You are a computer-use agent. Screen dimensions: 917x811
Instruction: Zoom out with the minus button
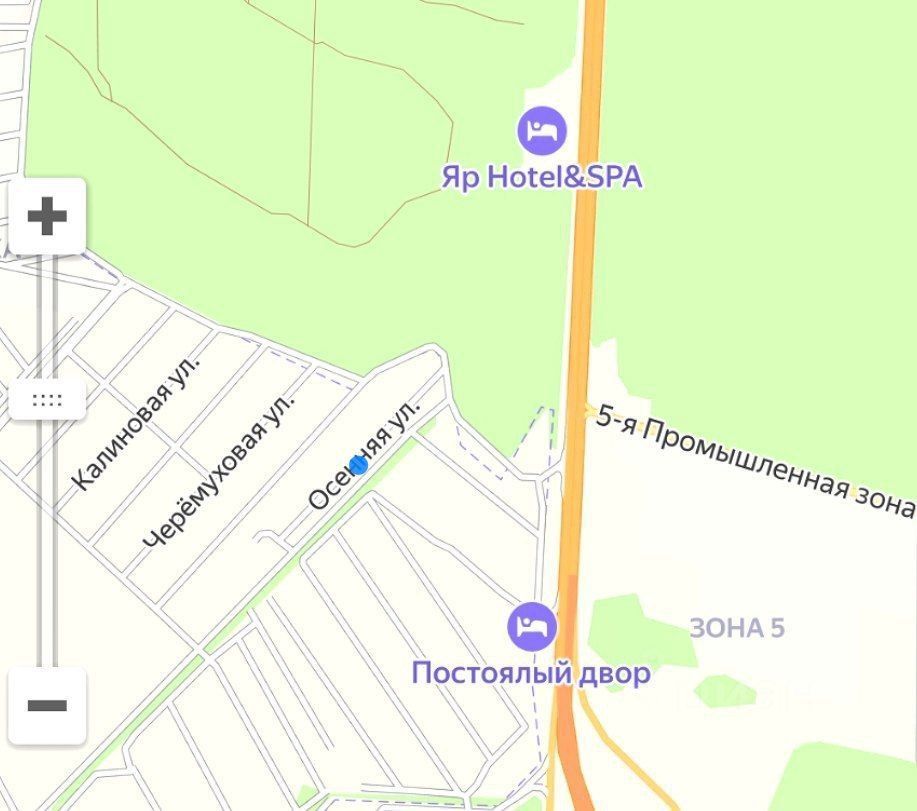click(x=47, y=706)
